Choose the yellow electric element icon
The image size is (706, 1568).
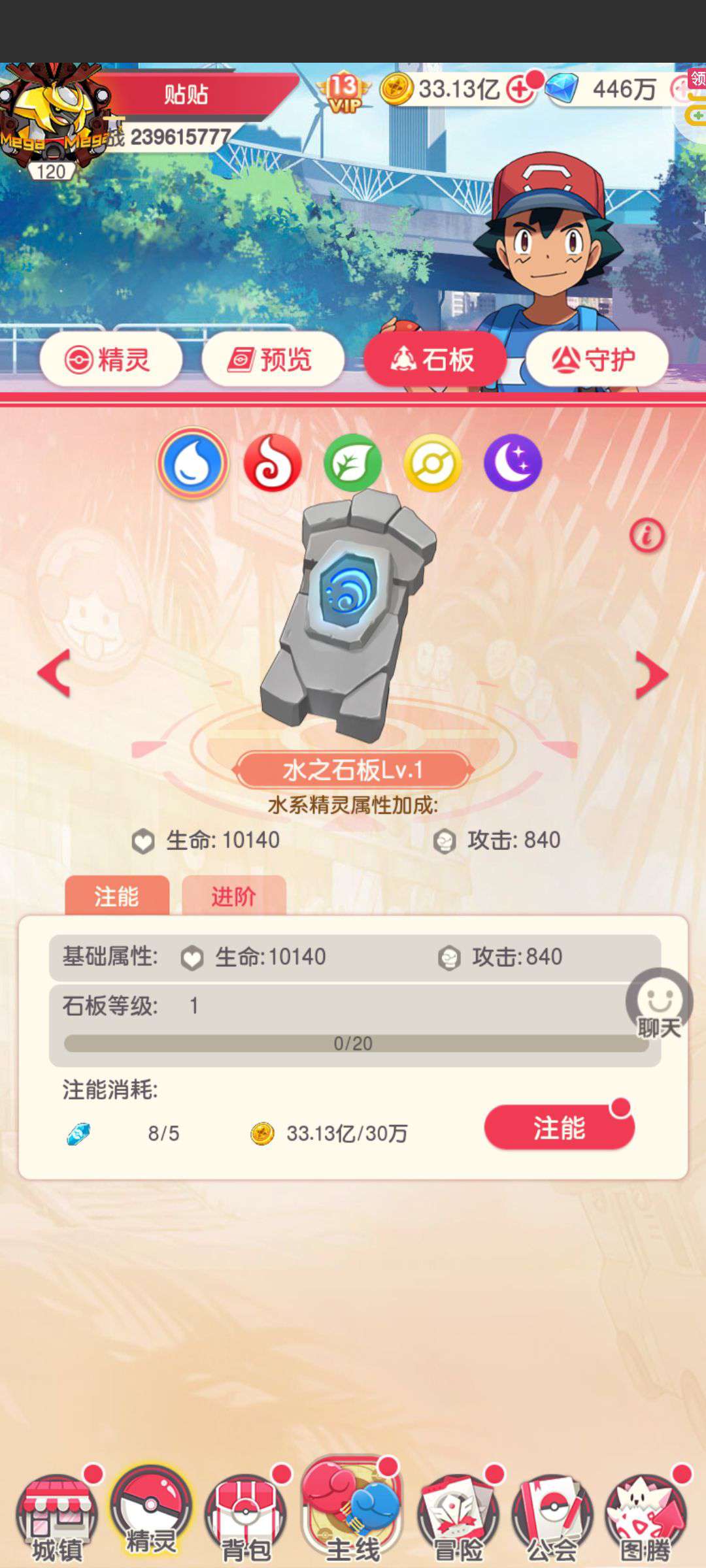[x=433, y=463]
